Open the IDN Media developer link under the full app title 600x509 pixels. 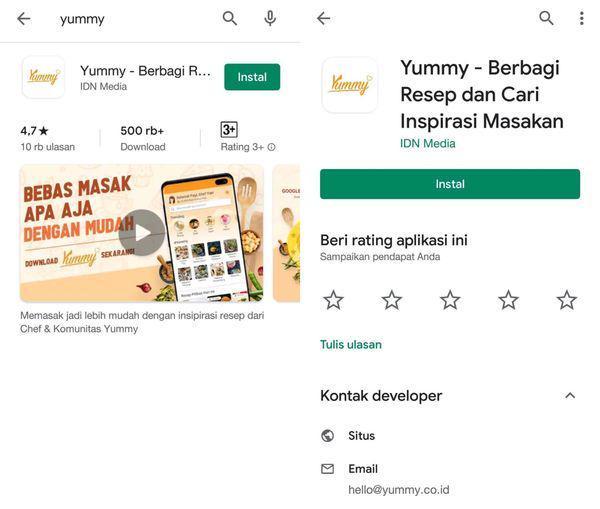tap(427, 143)
